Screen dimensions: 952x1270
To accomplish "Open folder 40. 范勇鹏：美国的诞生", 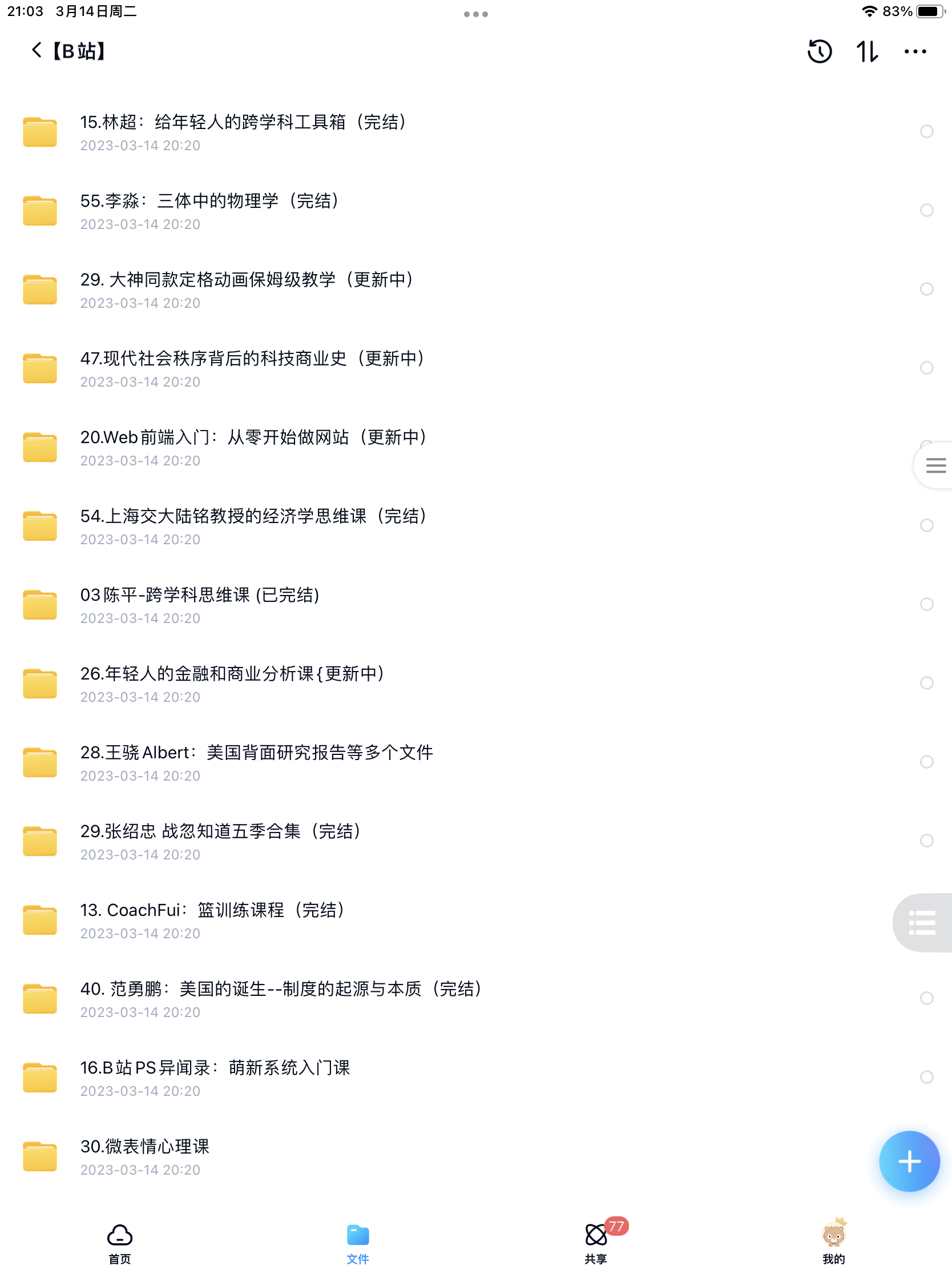I will pyautogui.click(x=281, y=998).
